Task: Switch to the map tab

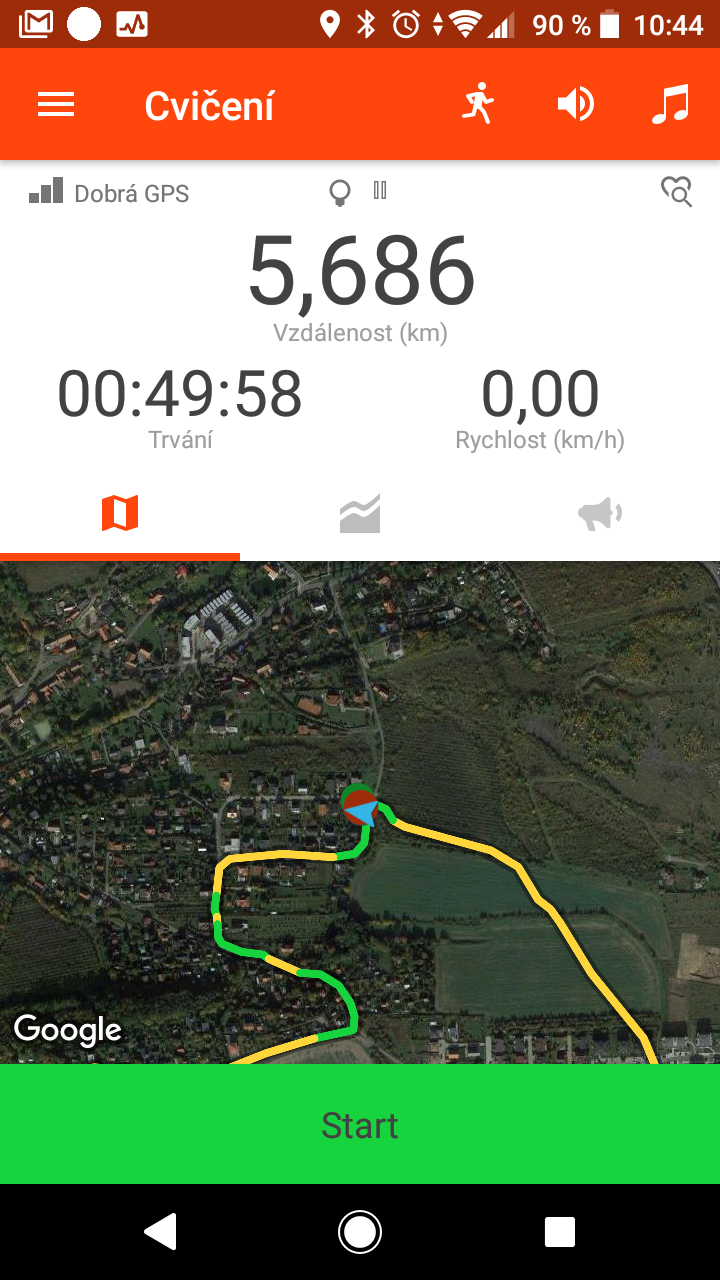Action: point(120,515)
